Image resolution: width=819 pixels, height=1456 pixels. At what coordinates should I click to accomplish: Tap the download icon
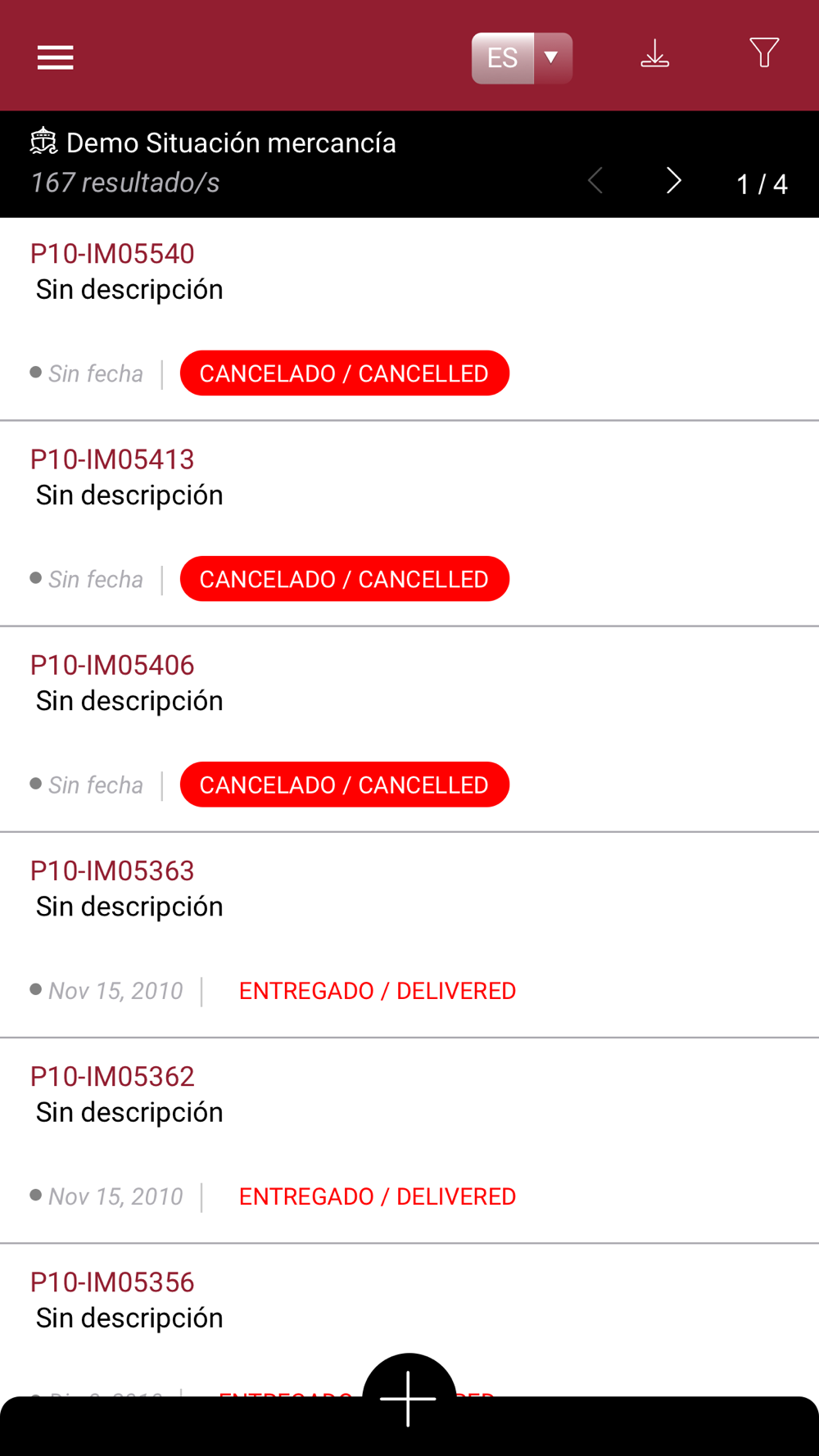coord(654,54)
